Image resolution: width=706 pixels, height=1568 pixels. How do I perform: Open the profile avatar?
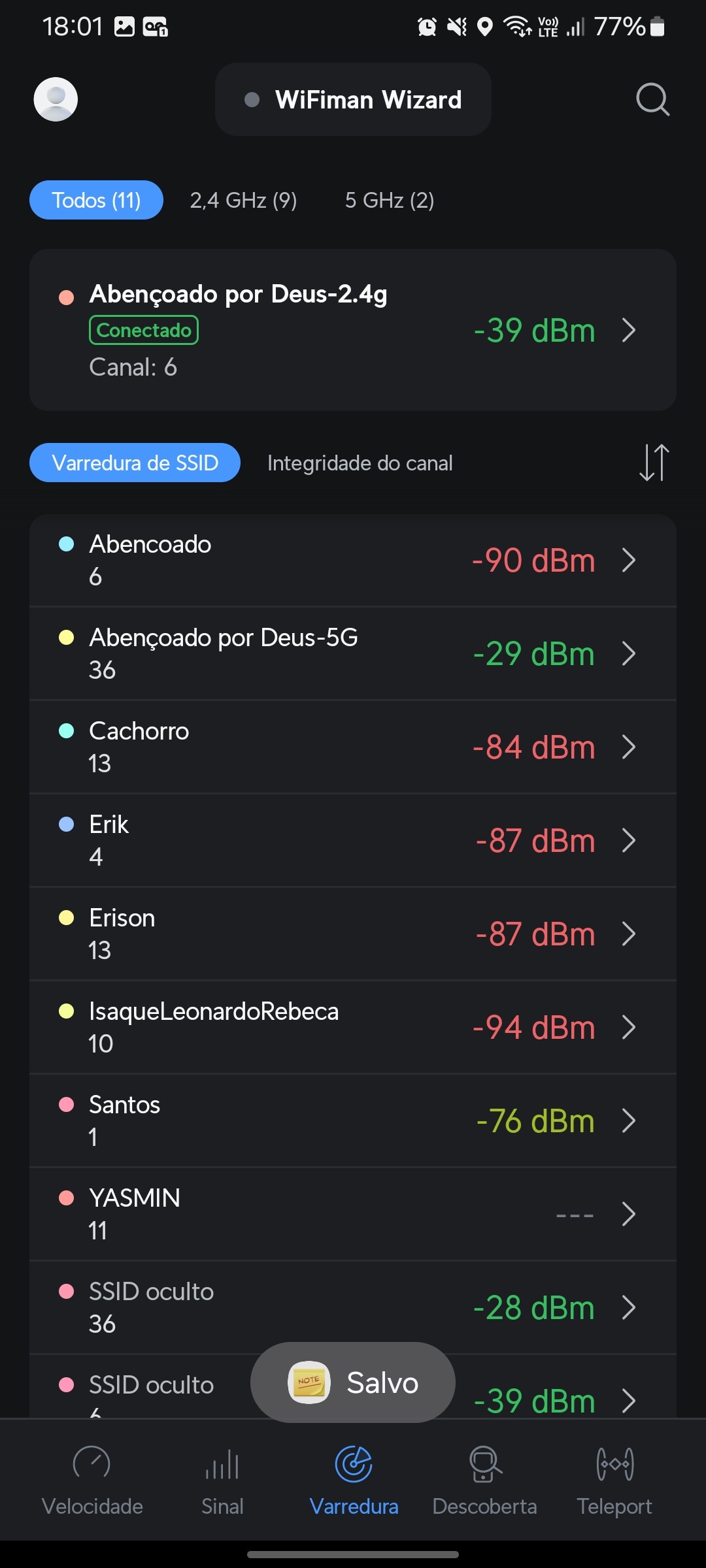point(56,99)
